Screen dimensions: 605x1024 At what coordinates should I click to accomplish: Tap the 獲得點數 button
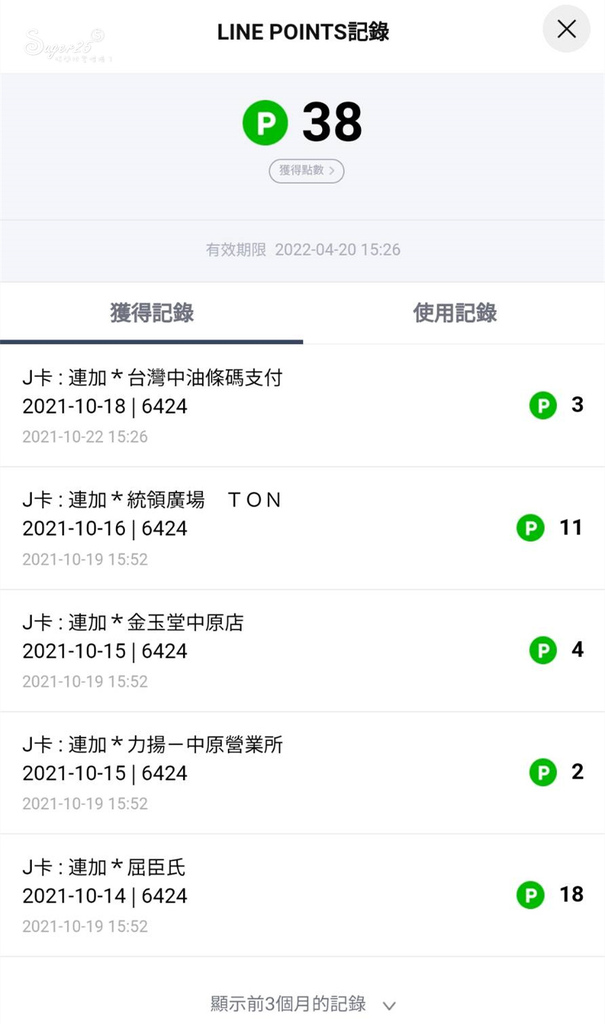(x=306, y=171)
